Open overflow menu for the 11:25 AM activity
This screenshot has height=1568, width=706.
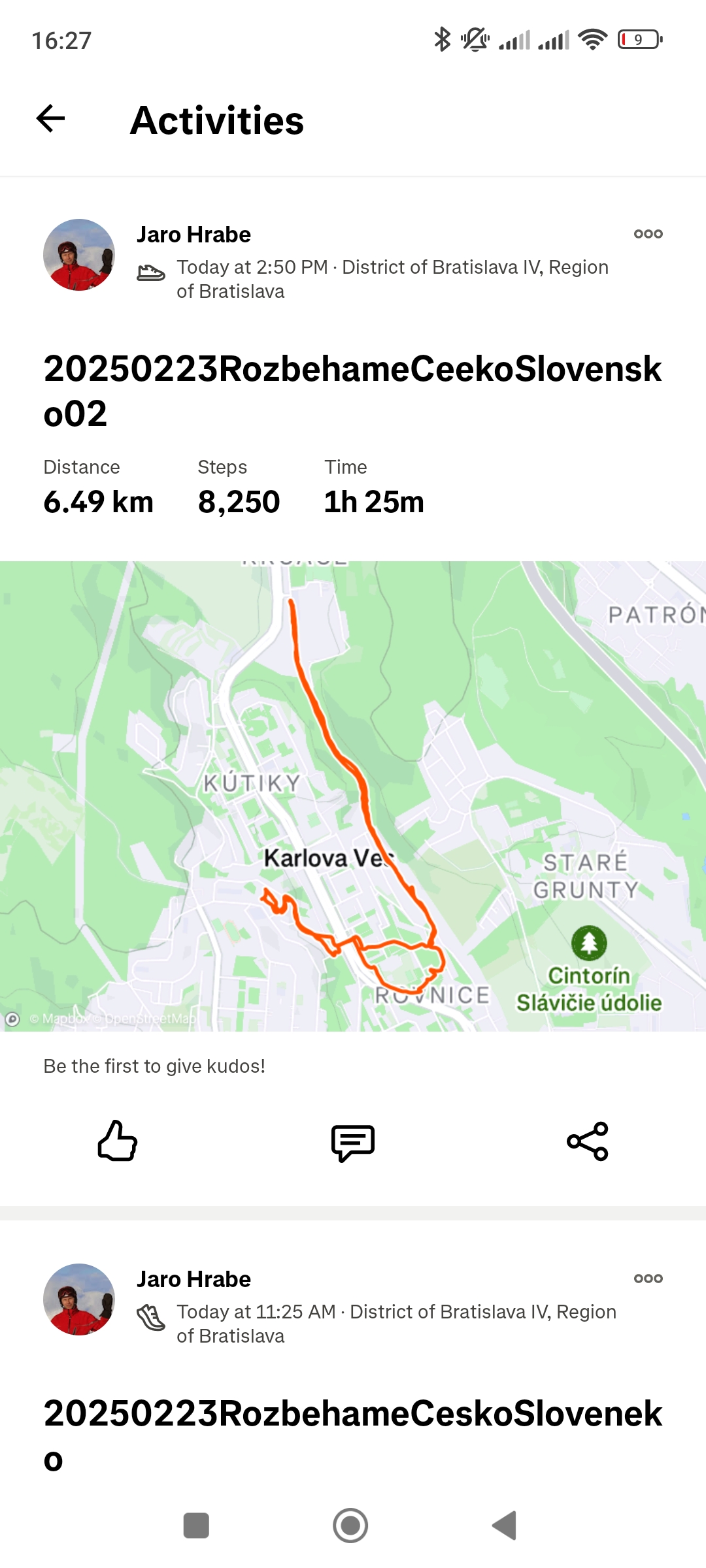click(x=648, y=1279)
